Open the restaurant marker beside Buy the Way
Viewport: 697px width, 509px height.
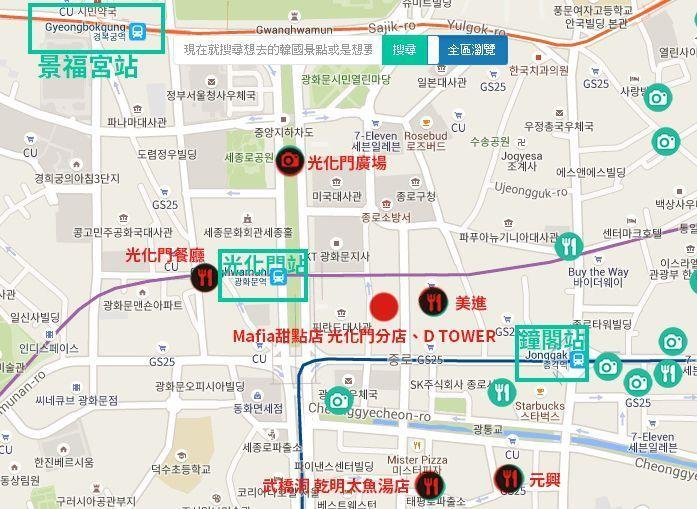(x=568, y=245)
